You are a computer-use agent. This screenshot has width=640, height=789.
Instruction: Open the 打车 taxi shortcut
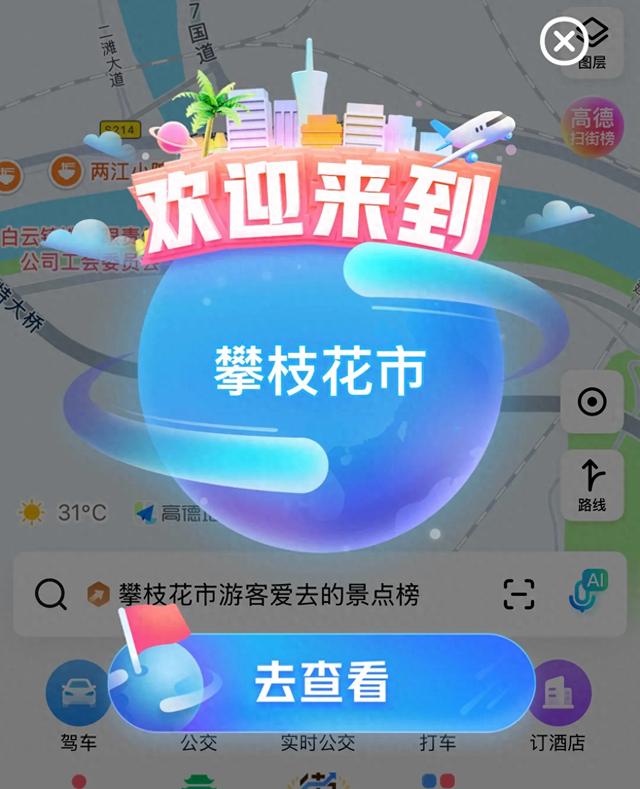click(437, 742)
